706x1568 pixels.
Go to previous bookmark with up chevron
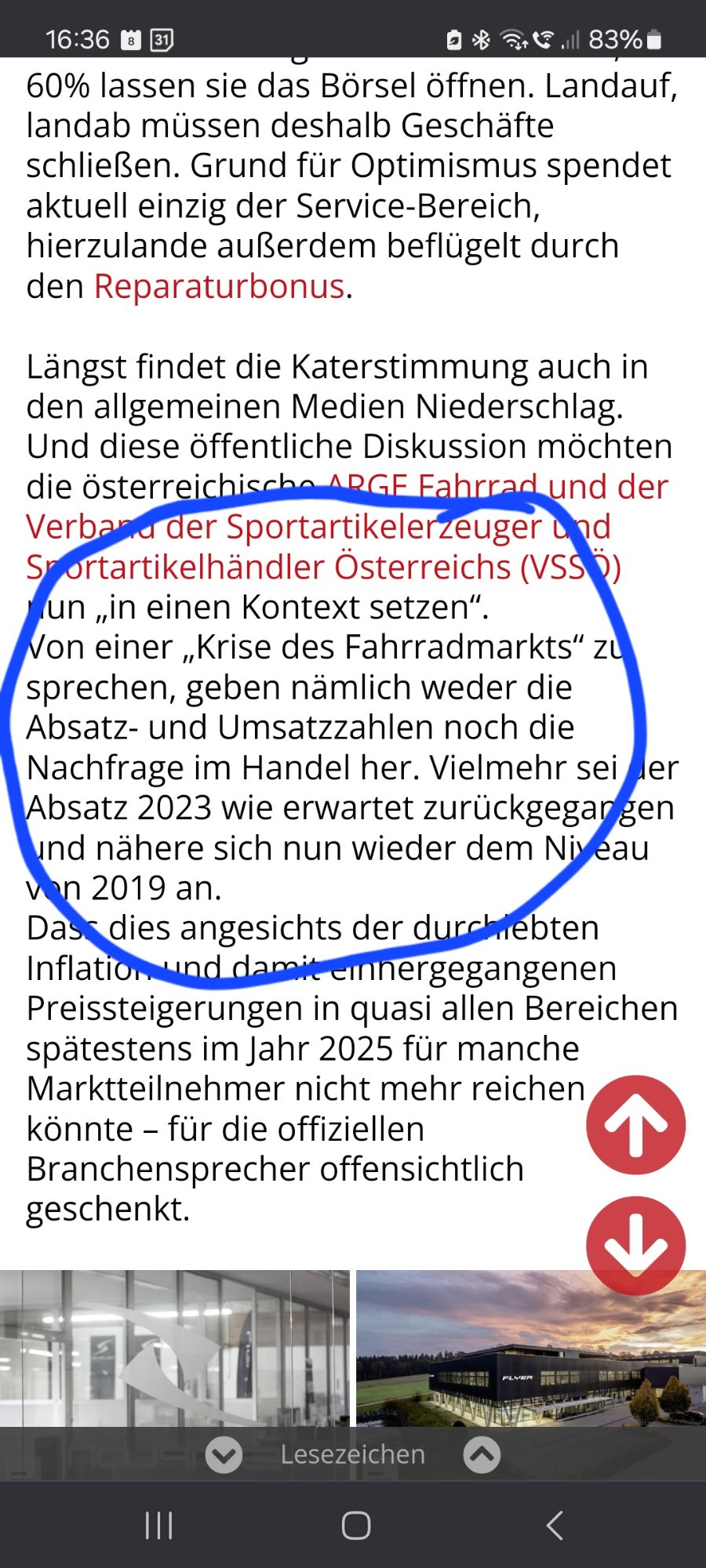pos(482,1456)
